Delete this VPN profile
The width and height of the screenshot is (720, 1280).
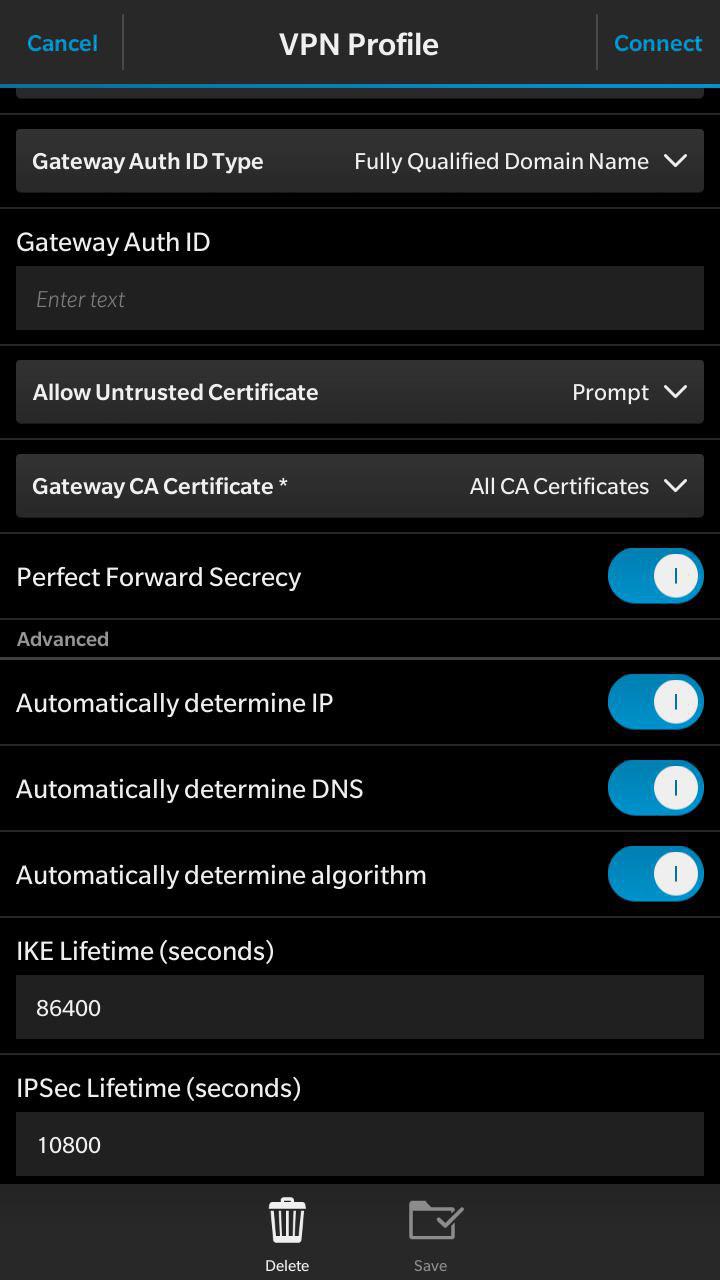coord(287,1233)
